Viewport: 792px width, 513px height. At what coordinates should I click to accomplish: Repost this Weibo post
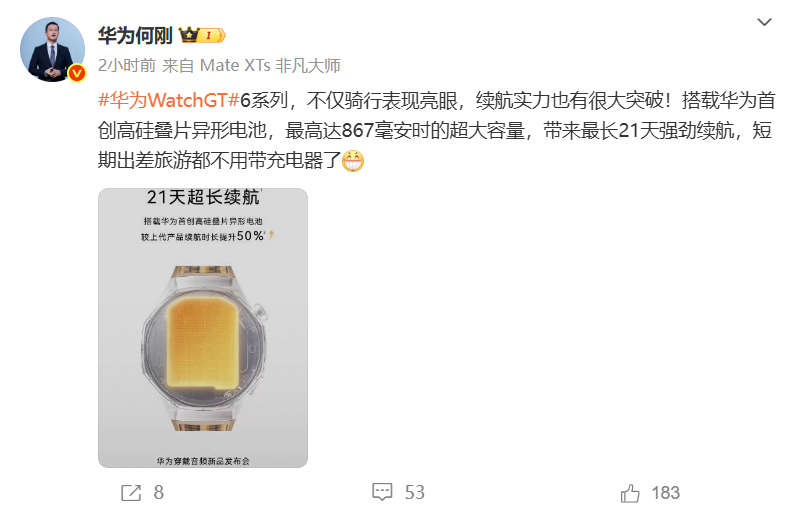pos(141,492)
